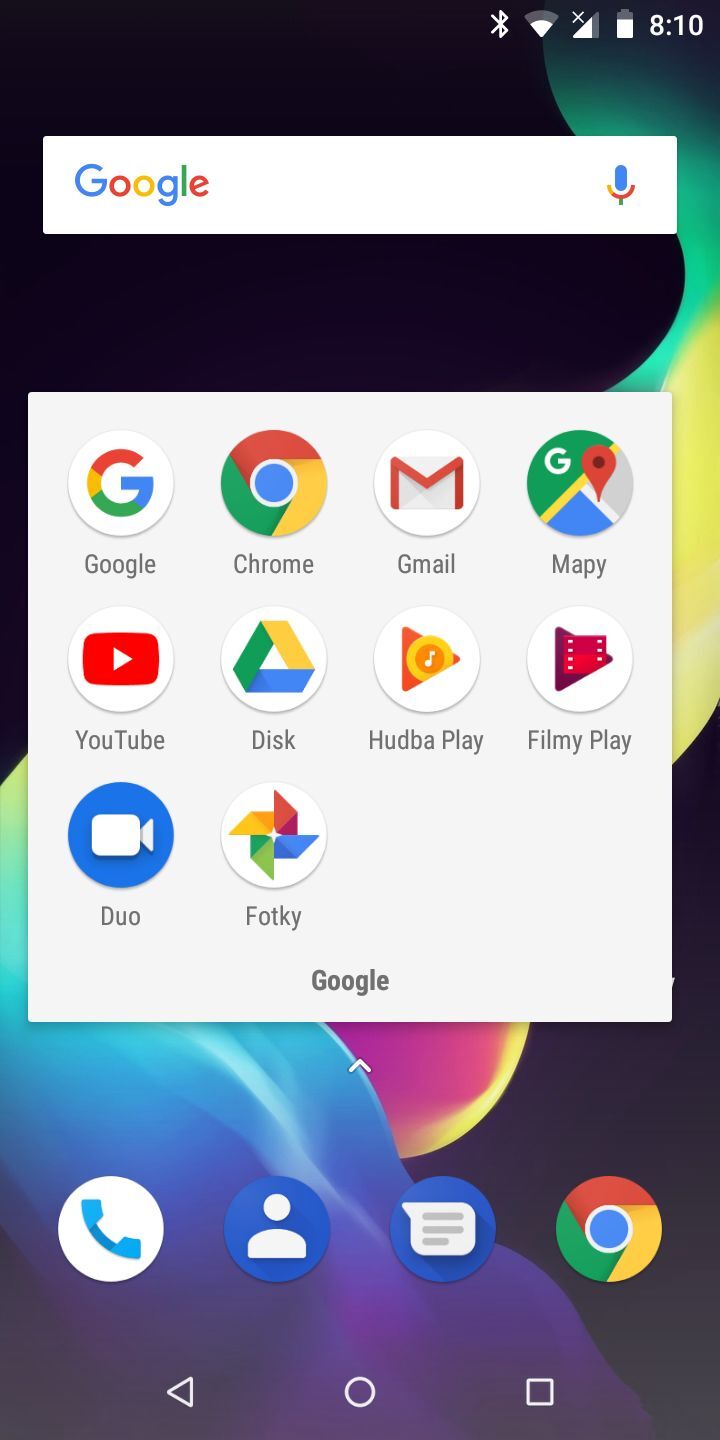Image resolution: width=720 pixels, height=1440 pixels.
Task: Open the Phone dialer from the dock
Action: pyautogui.click(x=111, y=1229)
